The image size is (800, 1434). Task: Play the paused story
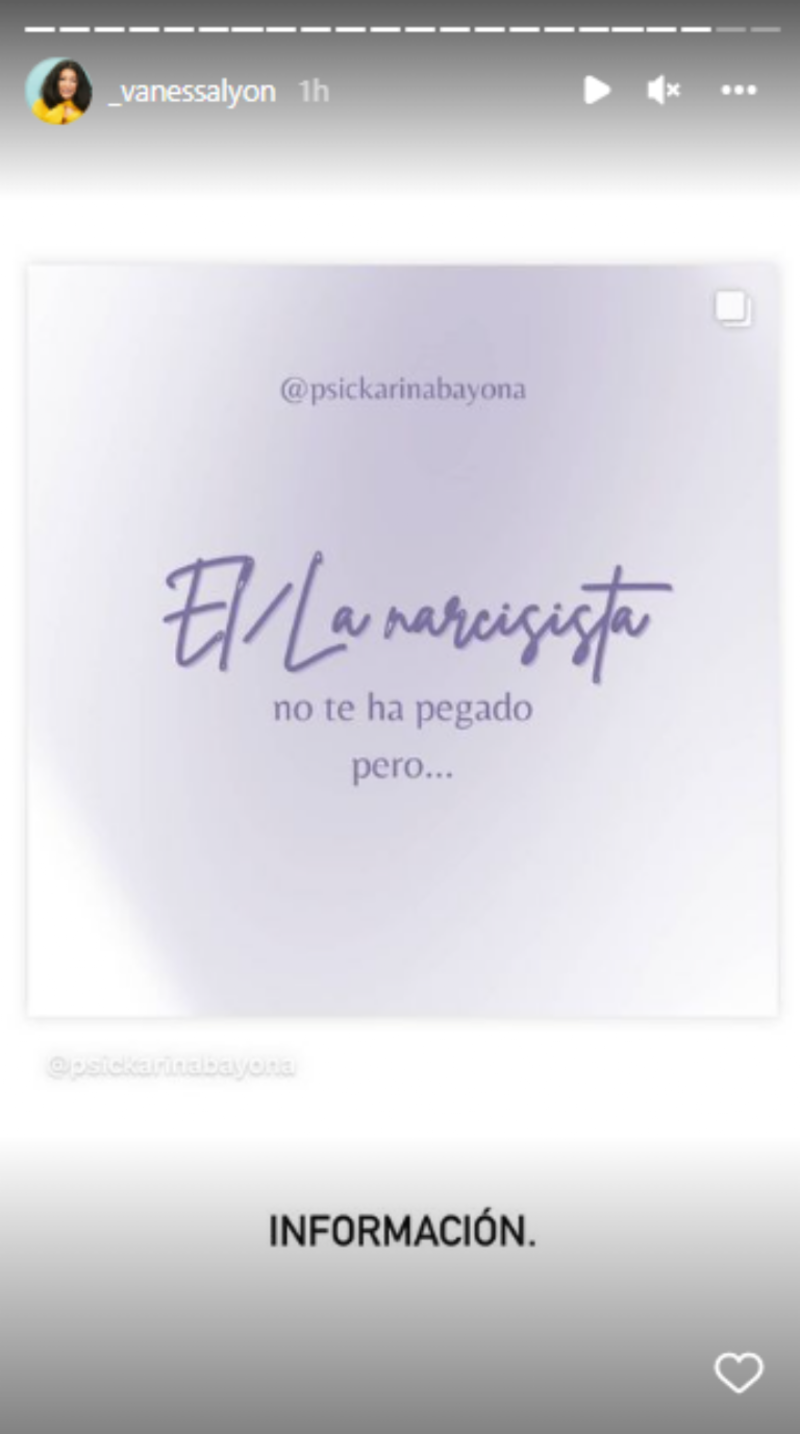pos(597,90)
